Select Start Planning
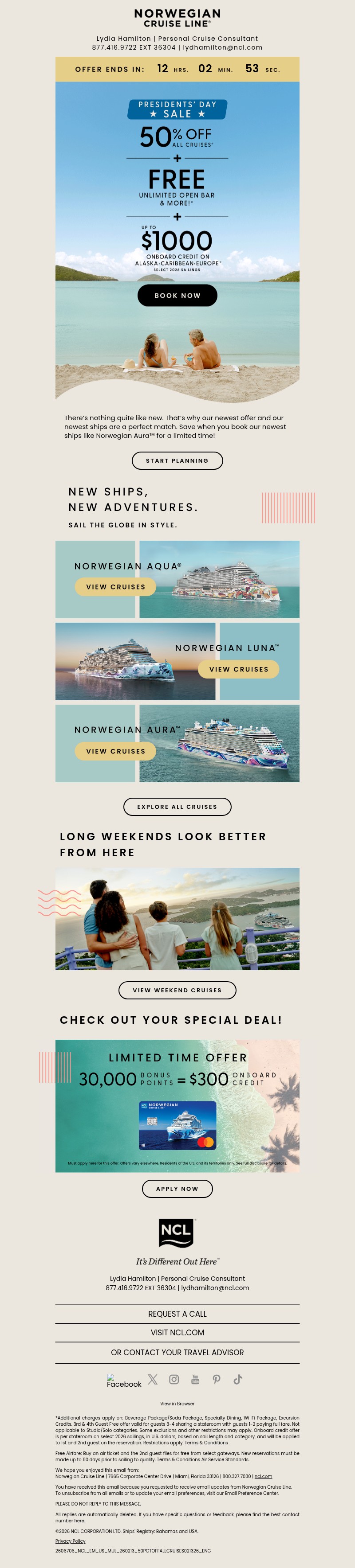The image size is (355, 1568). [x=177, y=461]
